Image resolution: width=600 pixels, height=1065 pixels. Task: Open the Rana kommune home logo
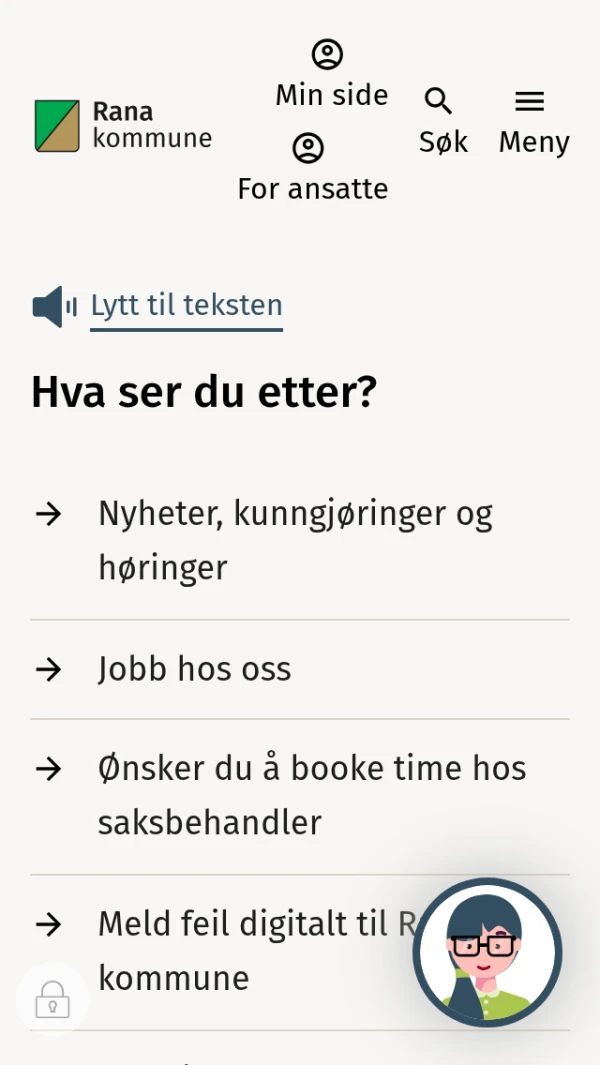point(123,126)
